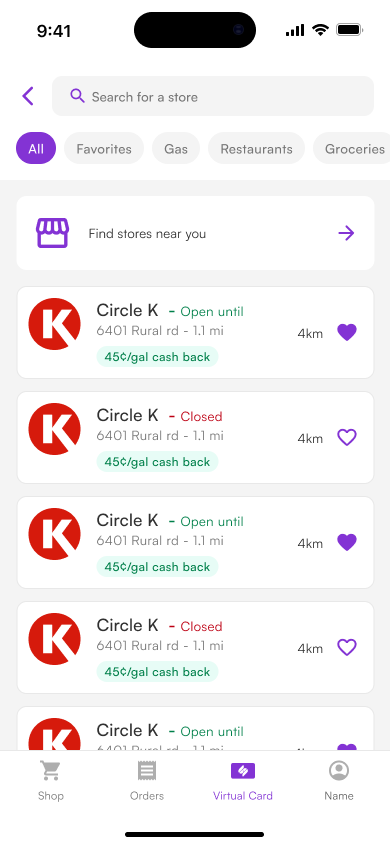Tap the Search for a store field
Image resolution: width=390 pixels, height=844 pixels.
pyautogui.click(x=212, y=96)
